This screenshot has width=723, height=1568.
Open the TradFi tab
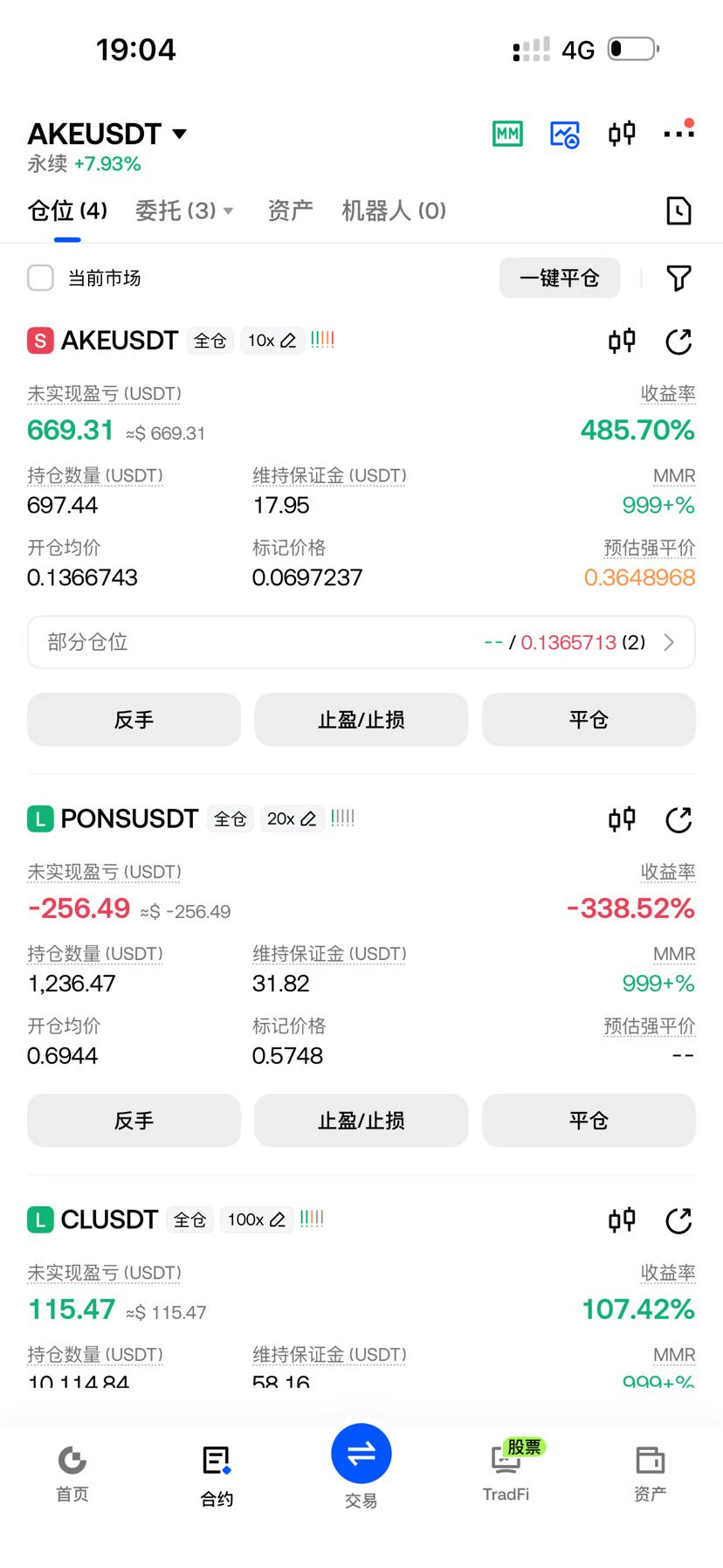click(x=506, y=1475)
